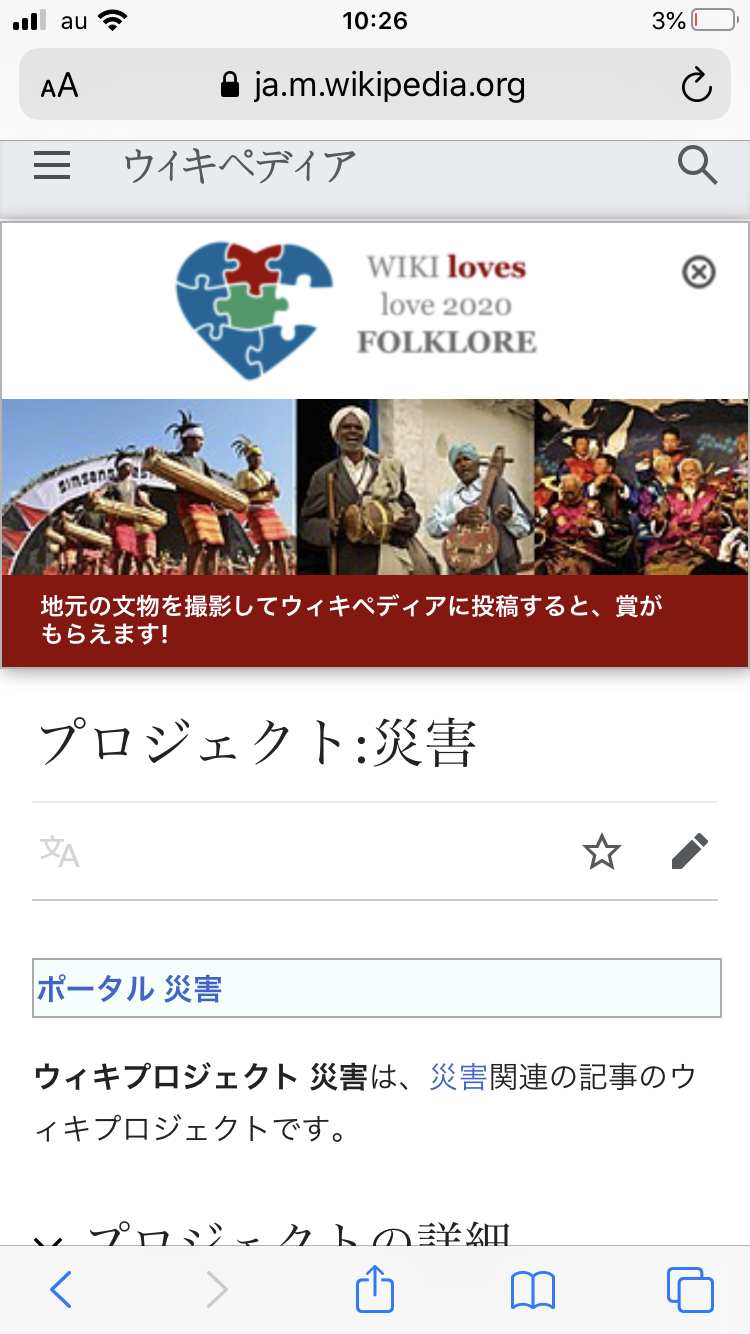Edit this page with the pencil icon
750x1334 pixels.
pos(689,852)
